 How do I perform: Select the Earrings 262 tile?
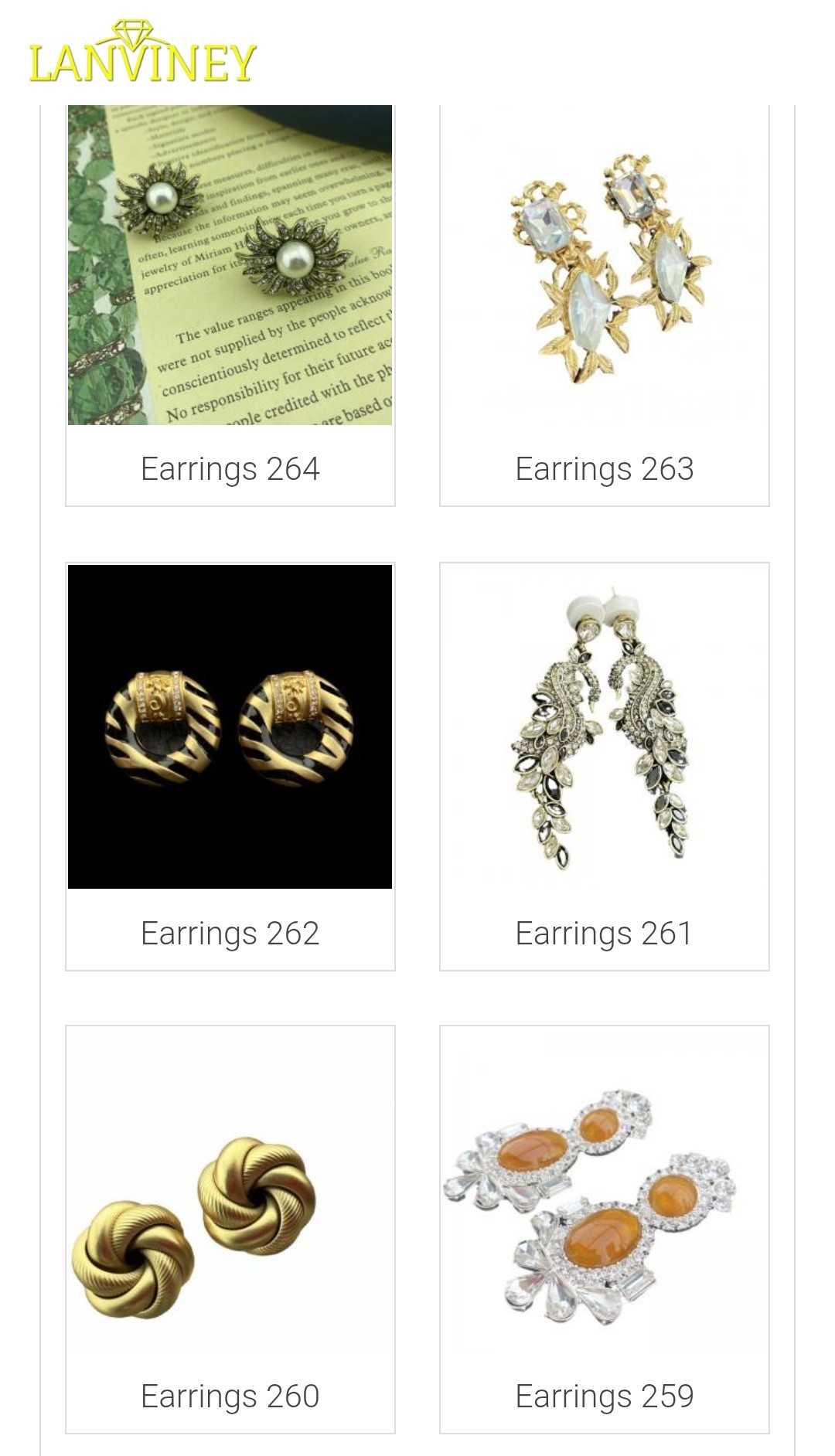tap(230, 765)
